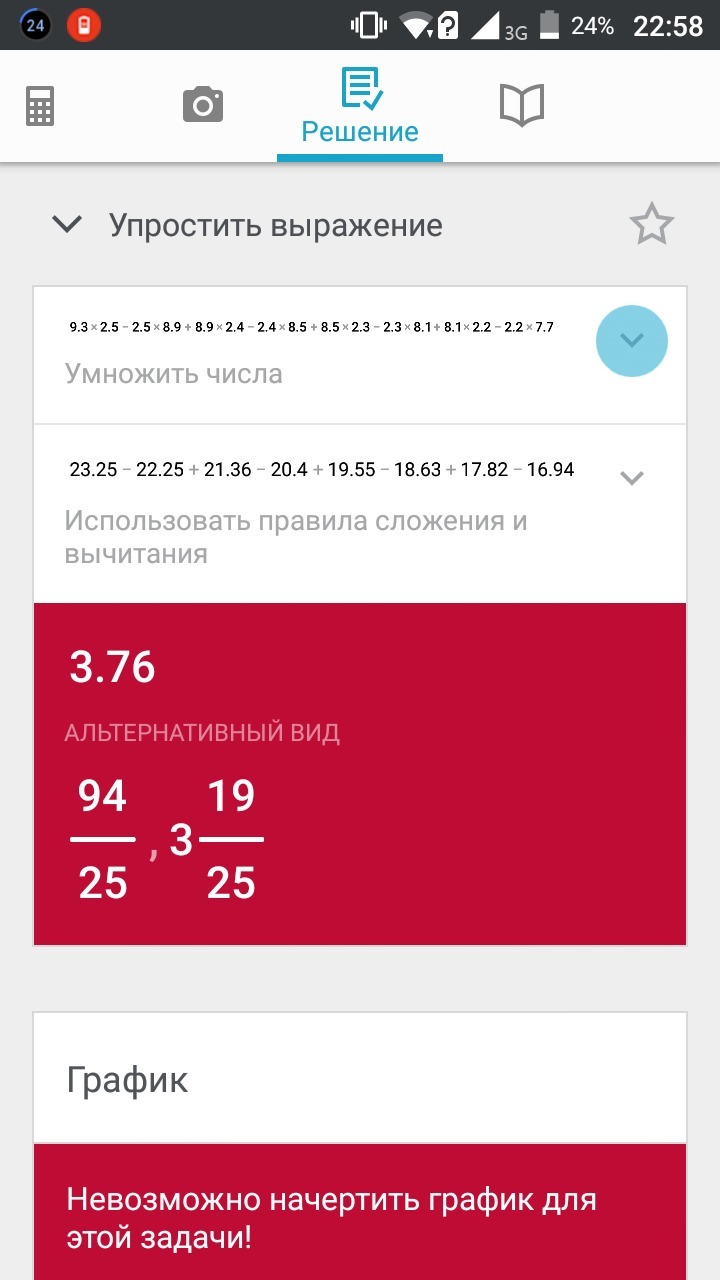Select the Решение tab

click(360, 107)
